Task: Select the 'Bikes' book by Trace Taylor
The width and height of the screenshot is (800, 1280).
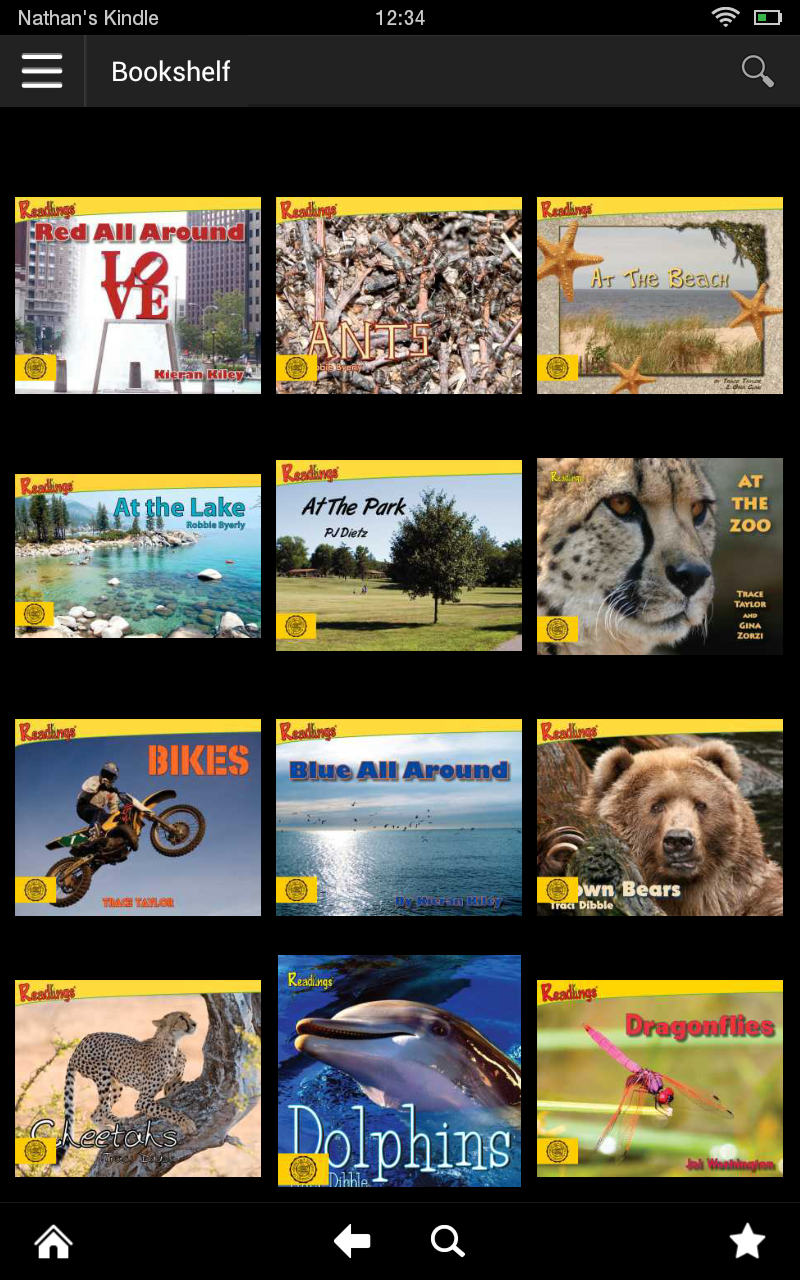Action: 137,817
